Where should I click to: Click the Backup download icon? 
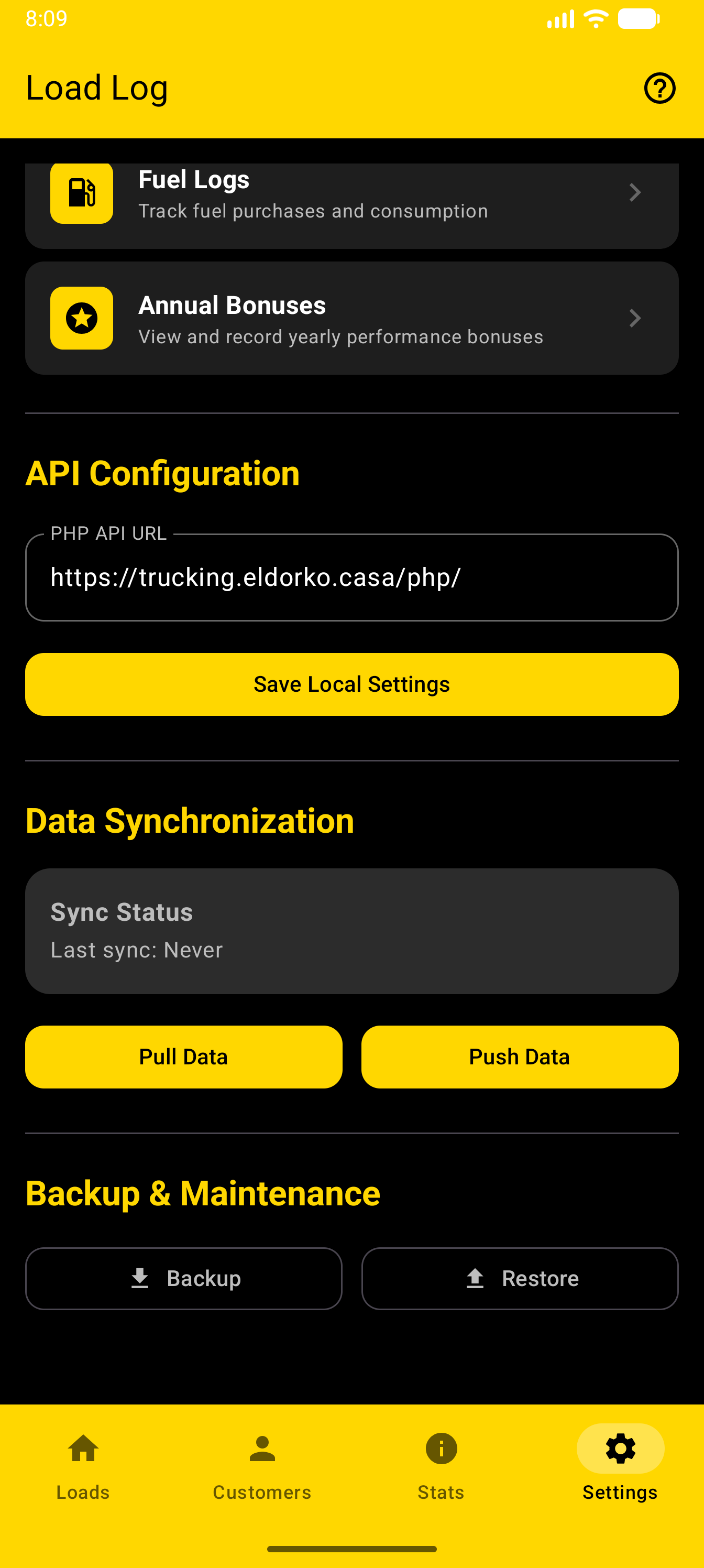coord(140,1278)
